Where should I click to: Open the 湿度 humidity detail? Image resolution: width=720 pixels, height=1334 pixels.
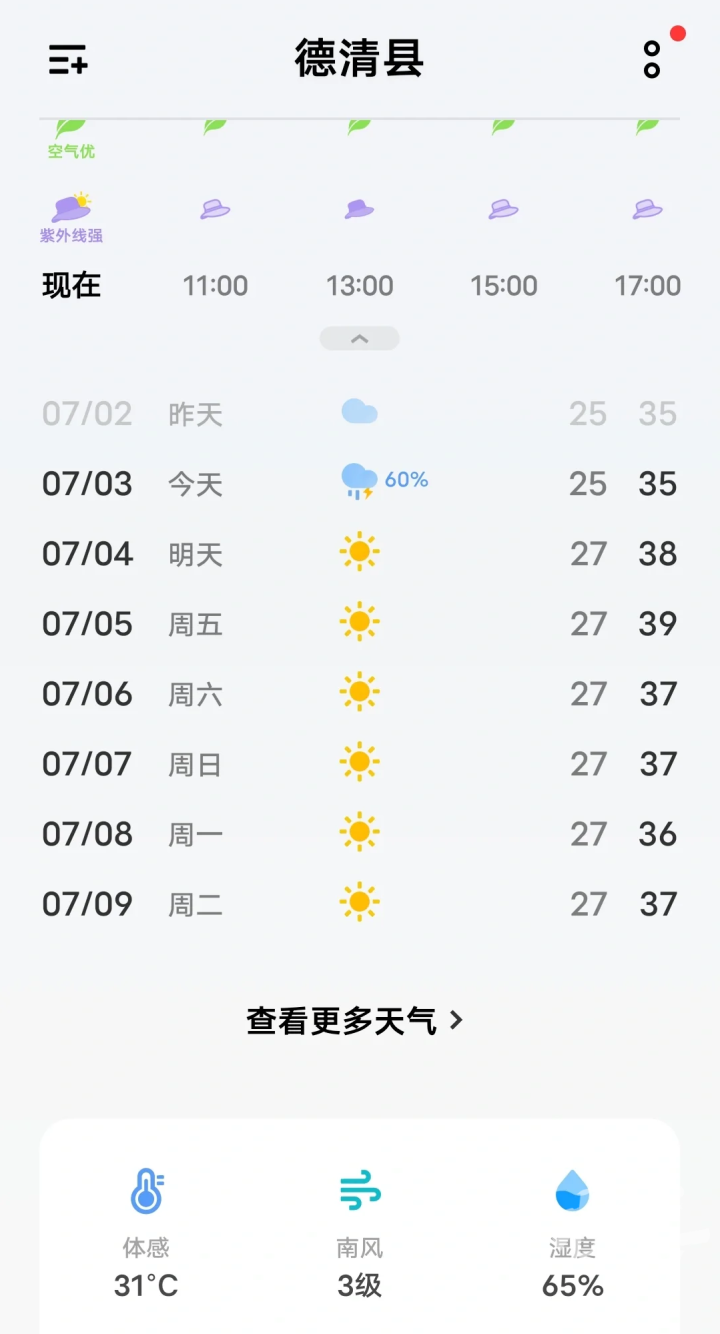tap(572, 1232)
